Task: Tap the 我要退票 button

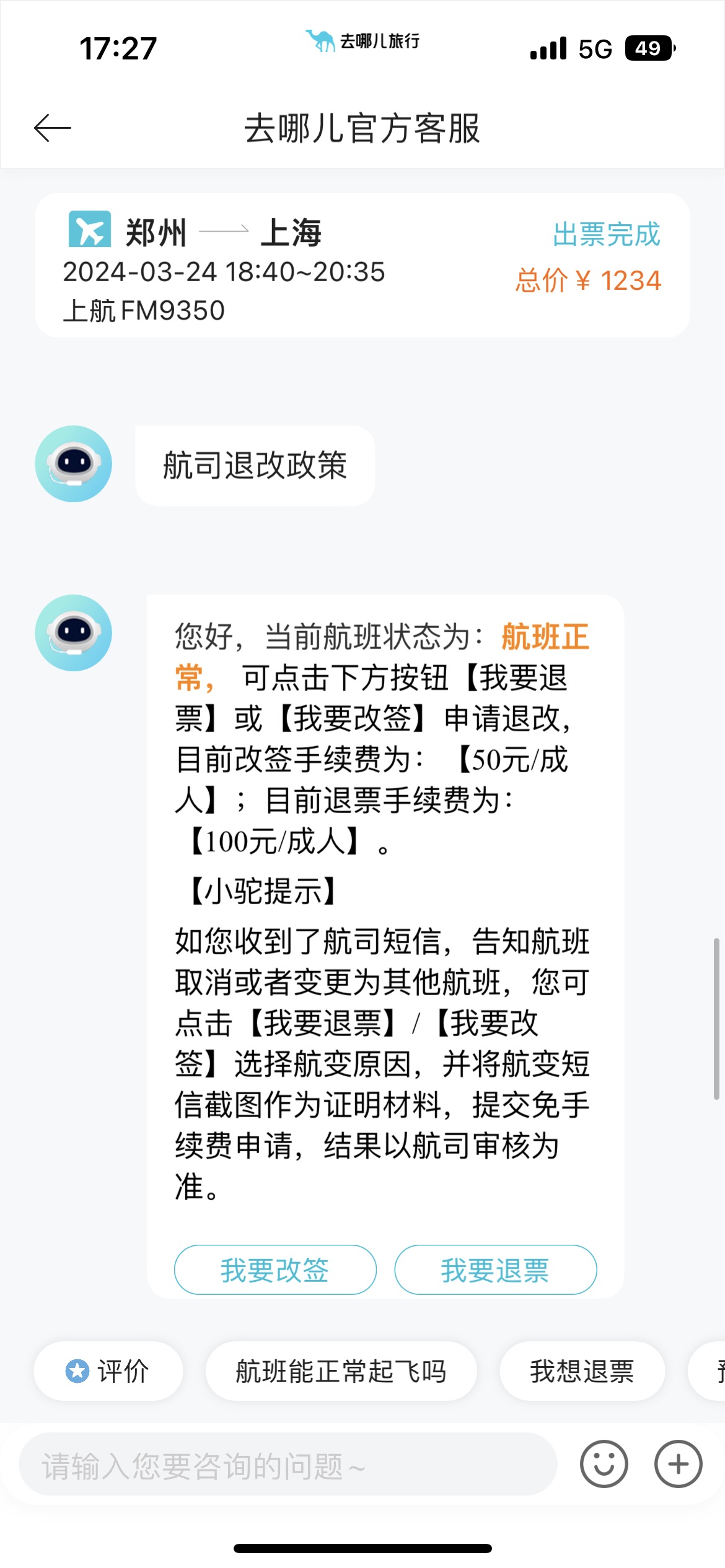Action: click(495, 1270)
